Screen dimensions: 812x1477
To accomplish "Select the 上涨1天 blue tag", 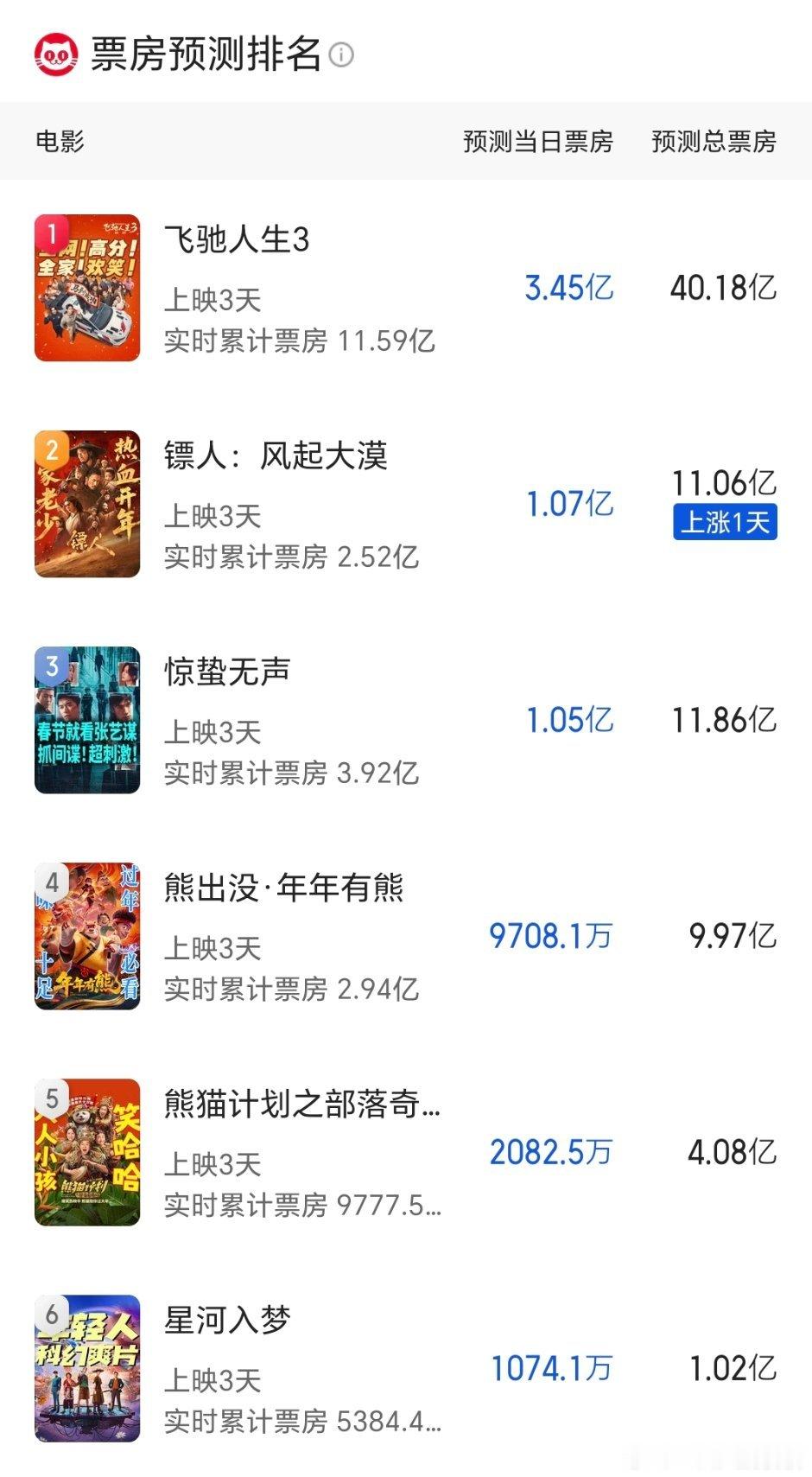I will (725, 522).
